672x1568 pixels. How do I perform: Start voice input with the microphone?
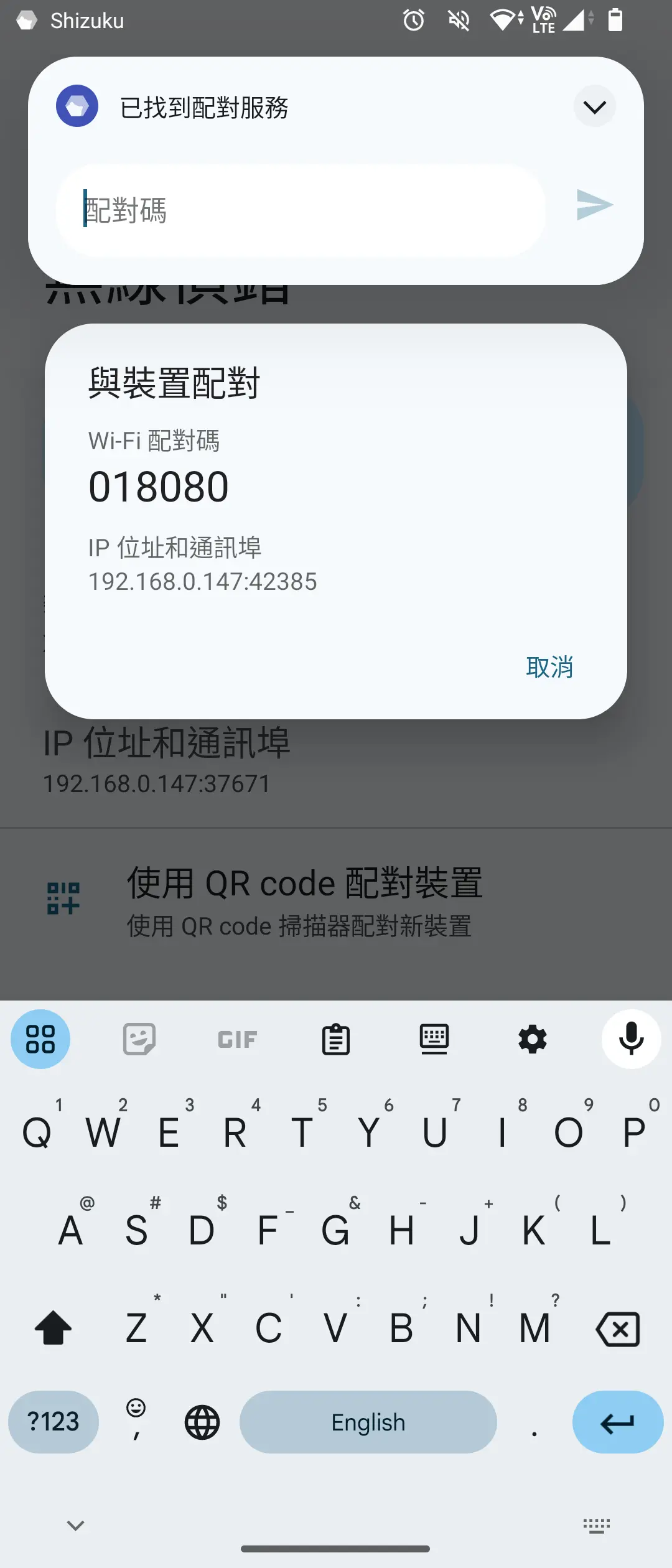click(631, 1039)
